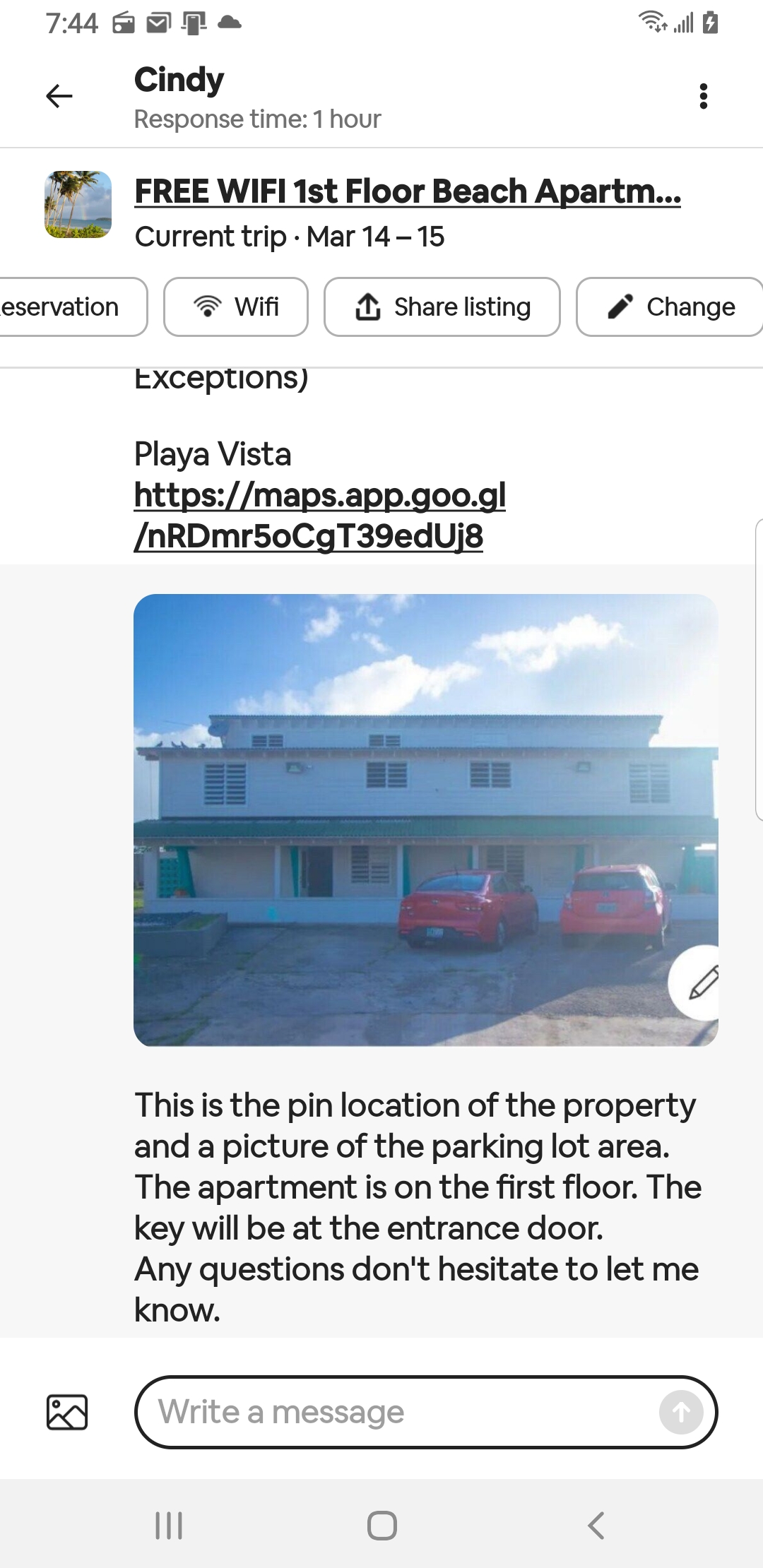The width and height of the screenshot is (763, 1568).
Task: Open recent apps from navigation bar
Action: [x=169, y=1526]
